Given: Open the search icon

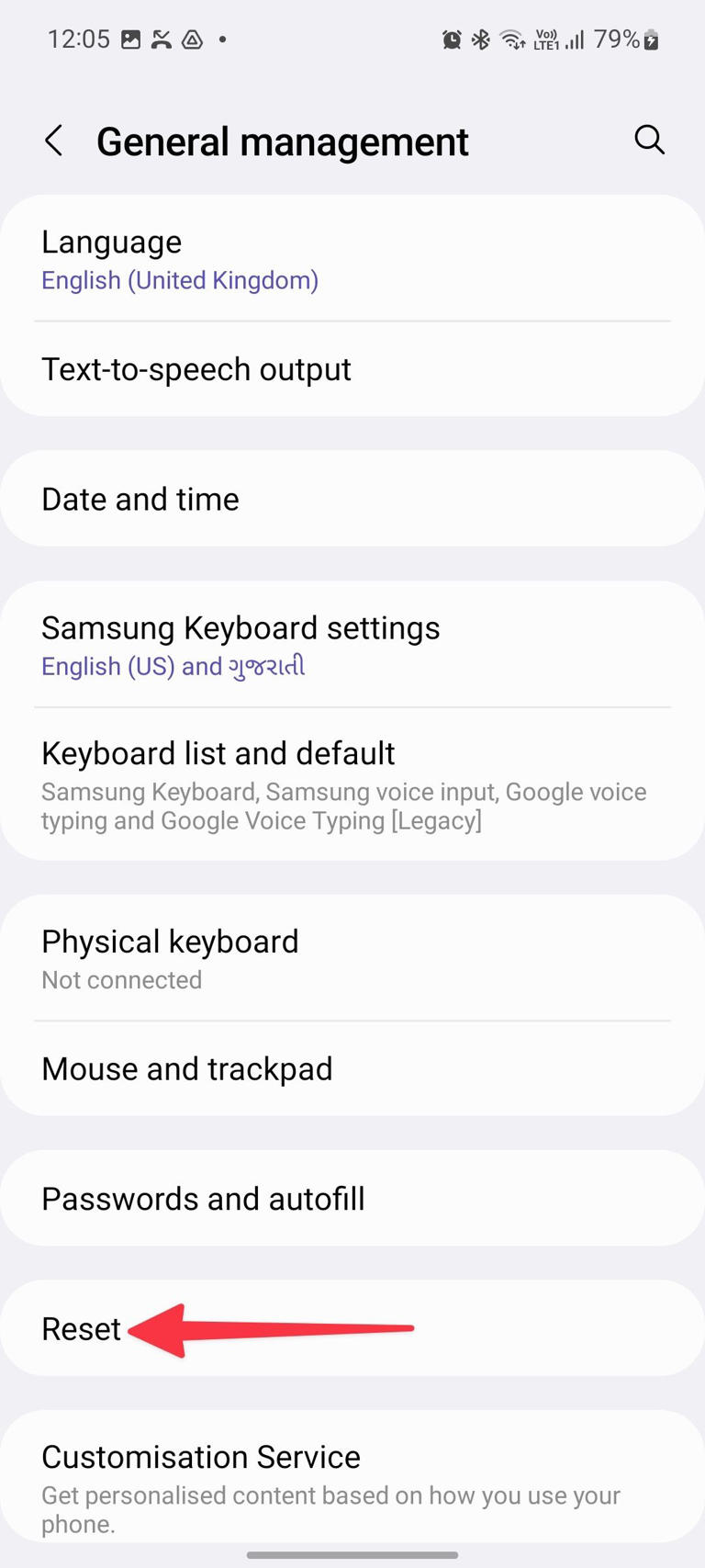Looking at the screenshot, I should click(x=649, y=140).
